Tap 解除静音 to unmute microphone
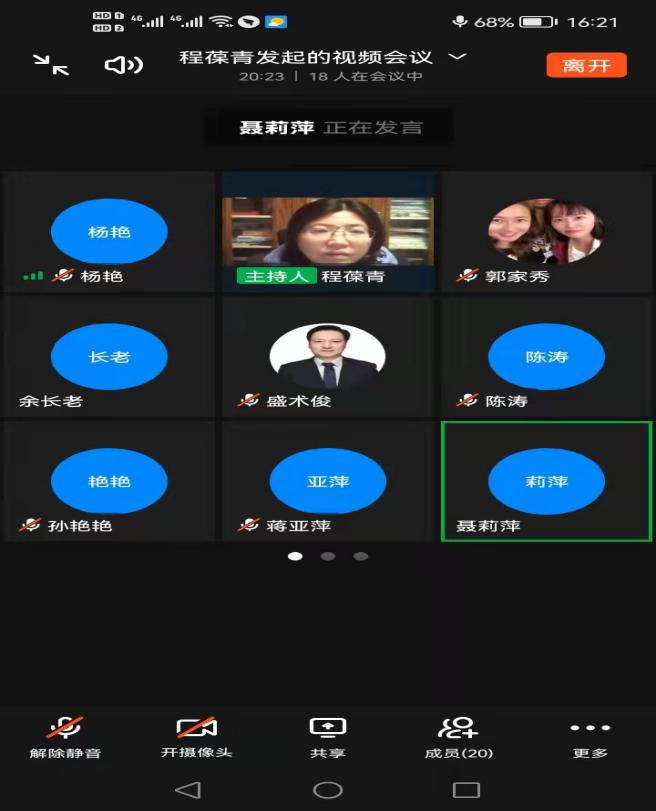This screenshot has height=811, width=656. coord(65,737)
